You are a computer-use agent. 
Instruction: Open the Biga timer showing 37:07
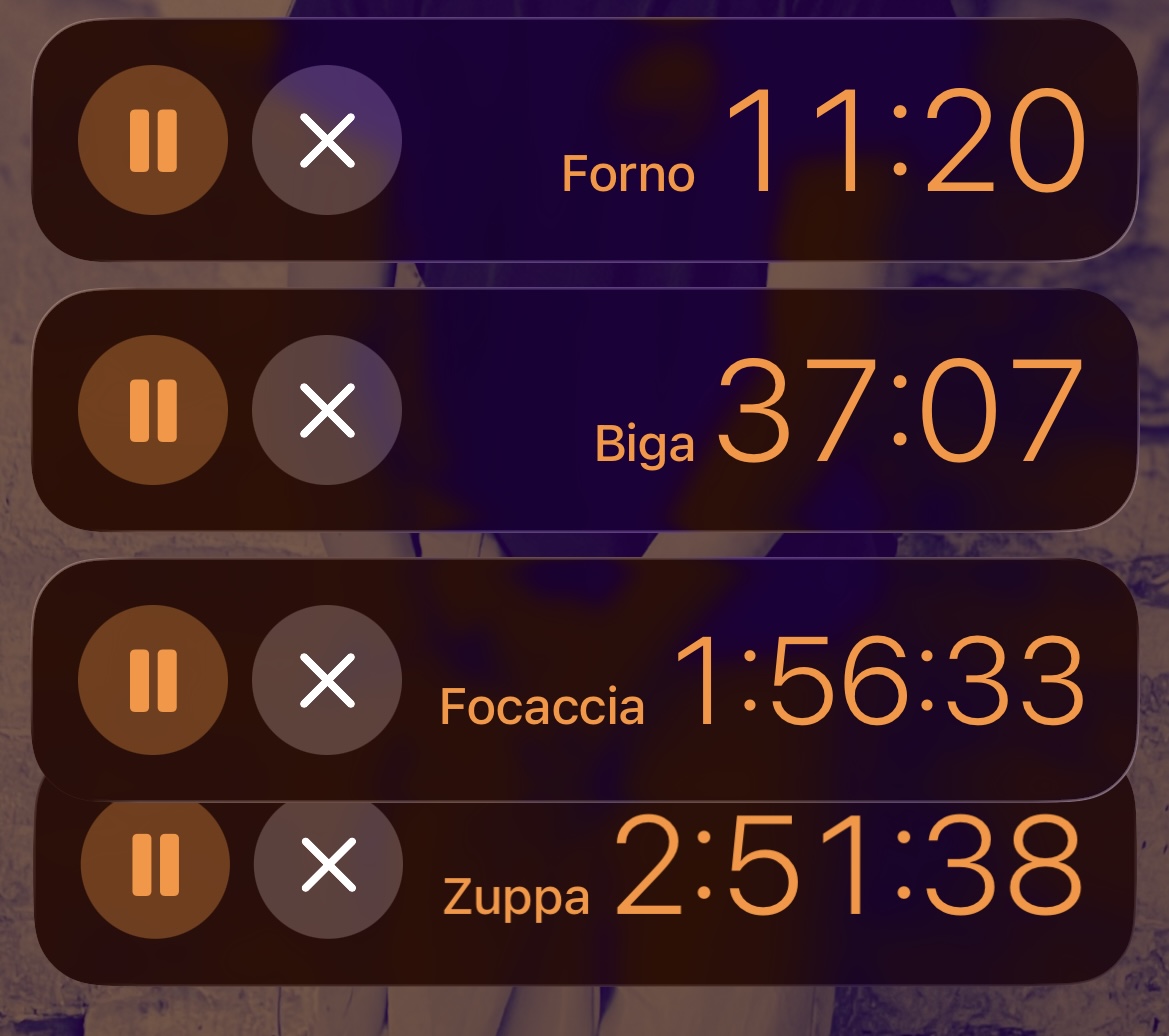900,412
